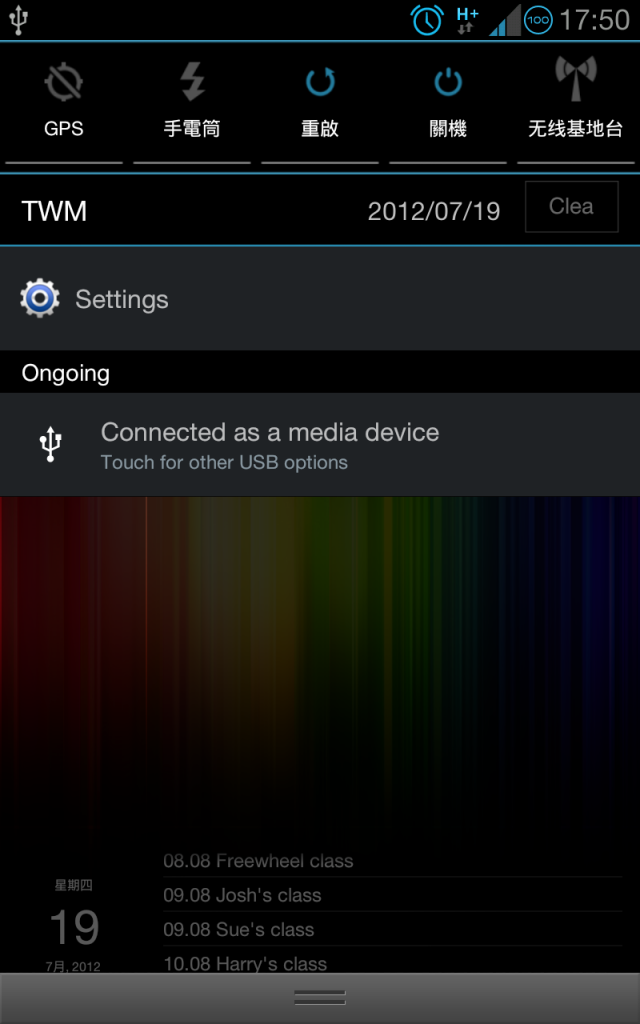Toggle the 无线基地台 wireless hotspot
This screenshot has height=1024, width=640.
tap(575, 103)
